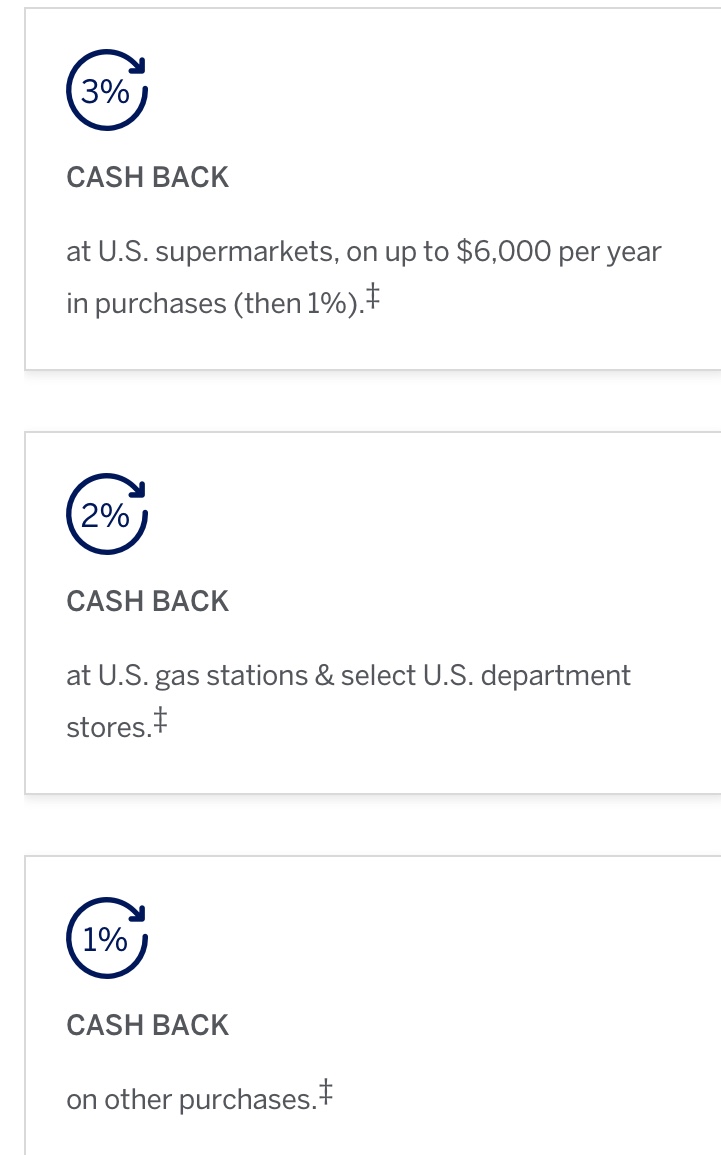Open the ‡ footnote after the supermarkets offer
The width and height of the screenshot is (721, 1155).
click(374, 297)
